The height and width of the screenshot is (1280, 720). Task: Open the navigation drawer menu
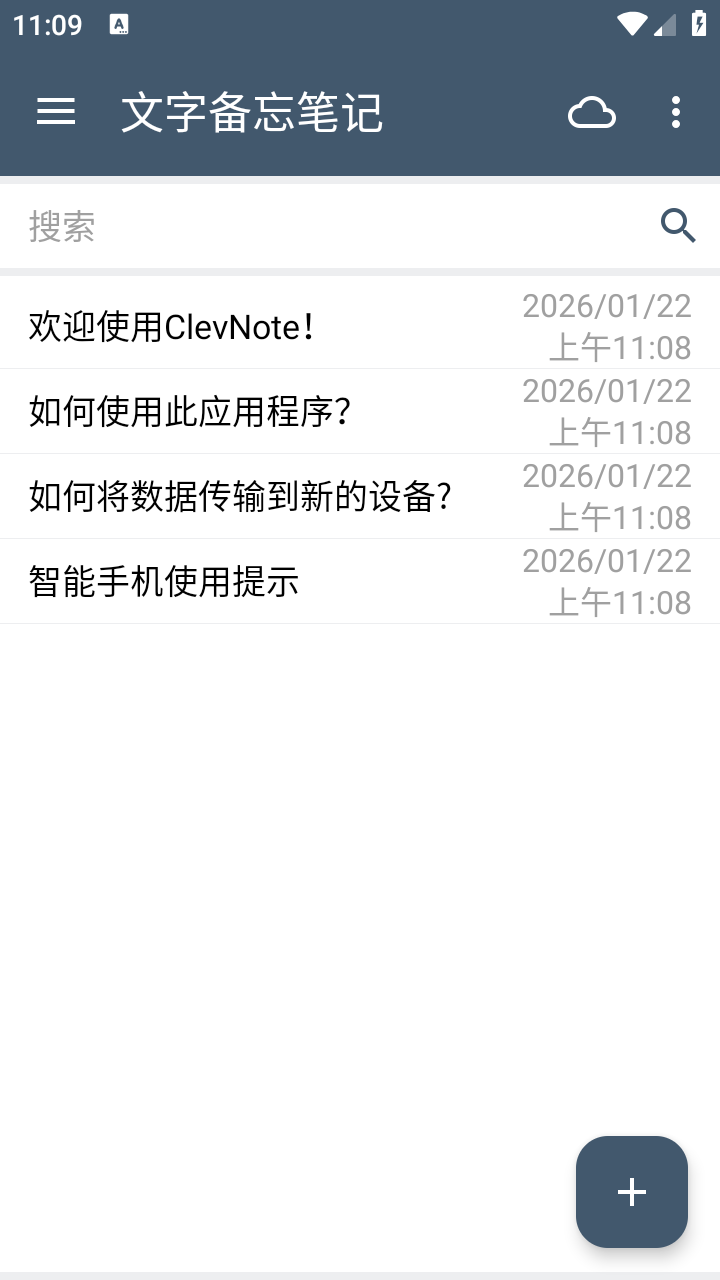pyautogui.click(x=55, y=112)
